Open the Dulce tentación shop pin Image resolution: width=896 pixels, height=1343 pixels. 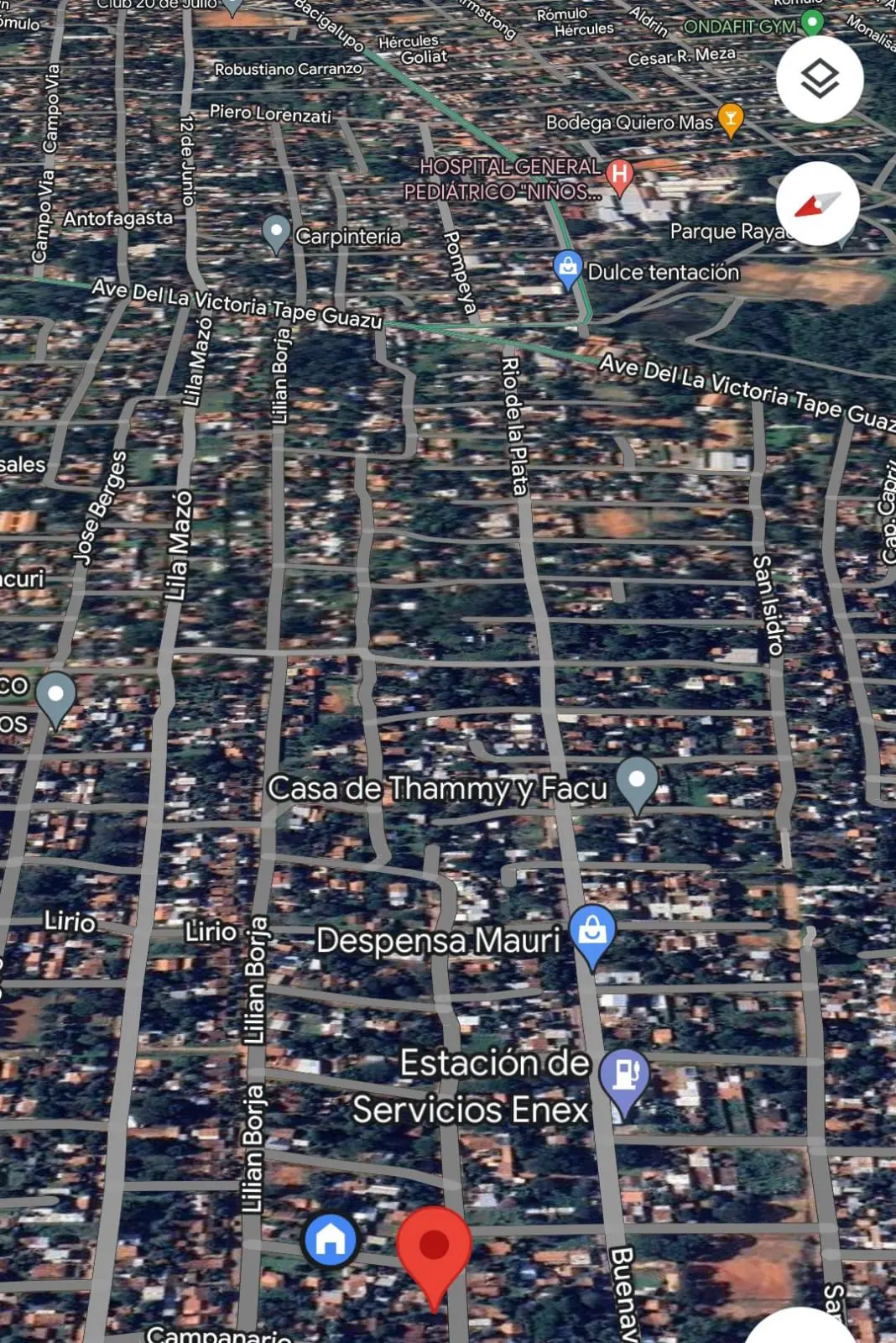(568, 269)
